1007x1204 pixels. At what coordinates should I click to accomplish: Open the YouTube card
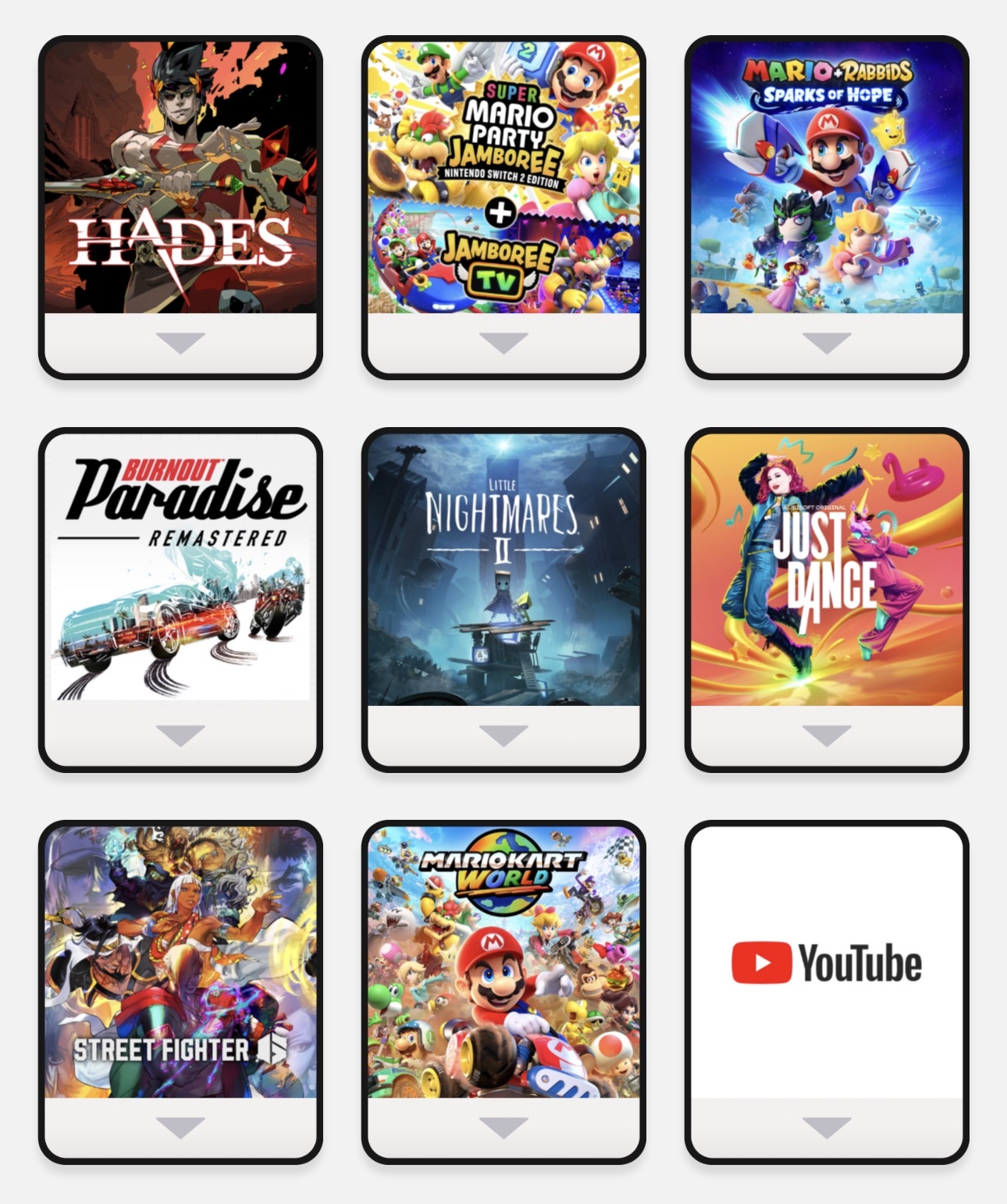pos(827,962)
